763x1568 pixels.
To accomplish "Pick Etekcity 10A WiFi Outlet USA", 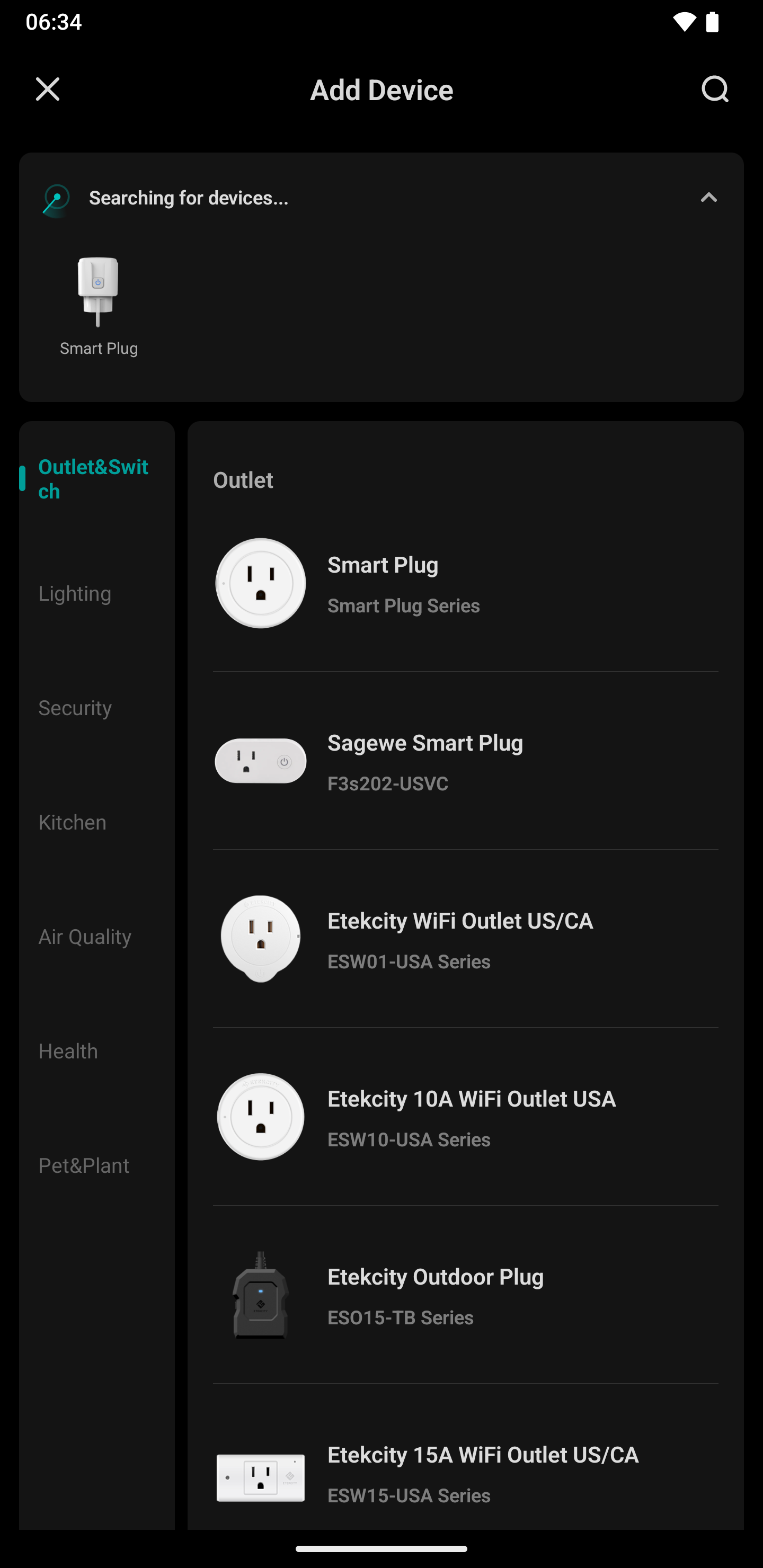I will point(465,1117).
